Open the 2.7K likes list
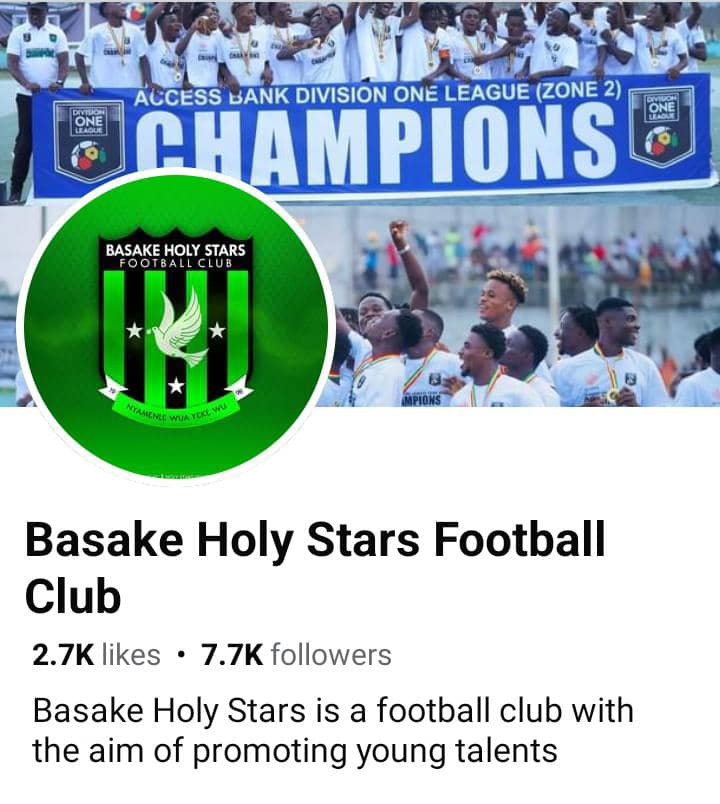Image resolution: width=720 pixels, height=804 pixels. click(x=96, y=655)
